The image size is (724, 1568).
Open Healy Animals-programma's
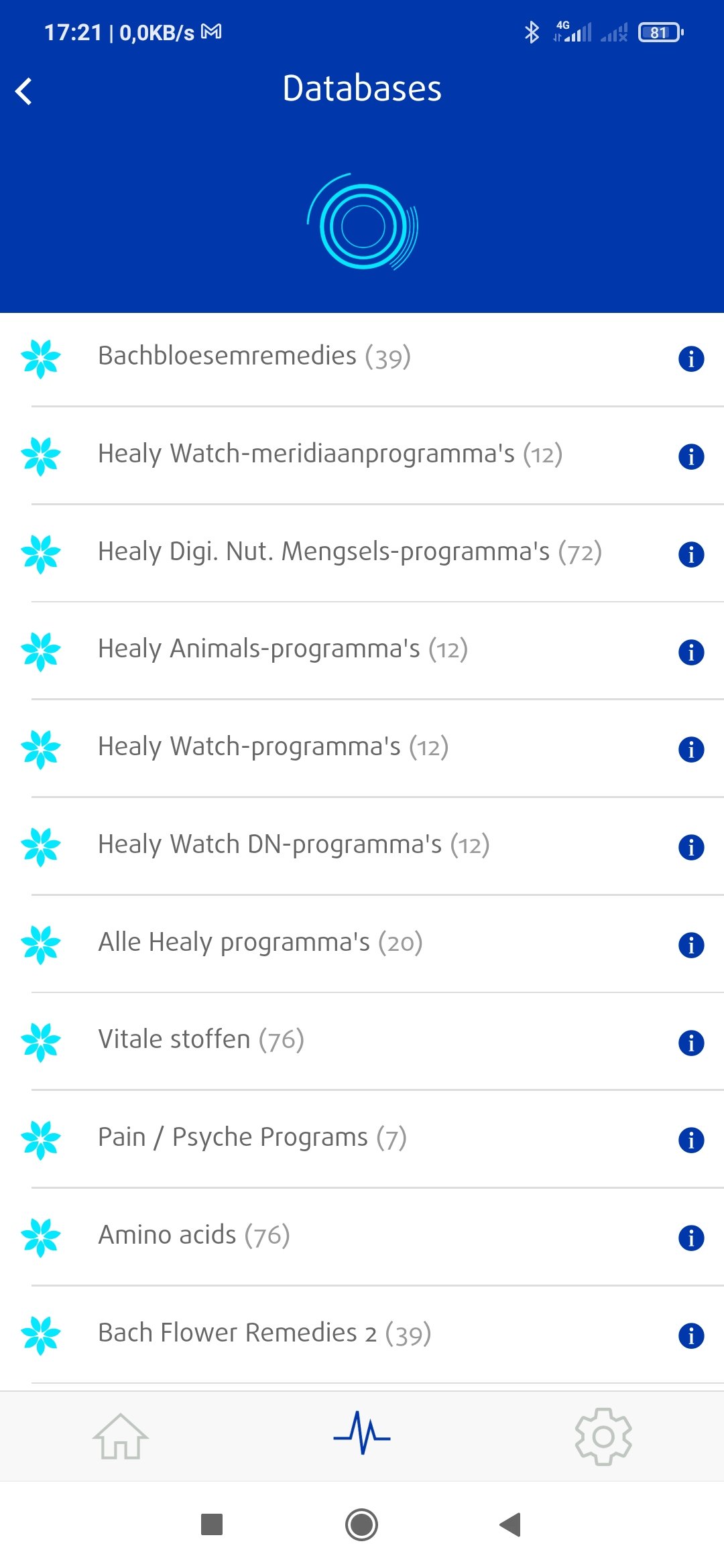[x=282, y=649]
